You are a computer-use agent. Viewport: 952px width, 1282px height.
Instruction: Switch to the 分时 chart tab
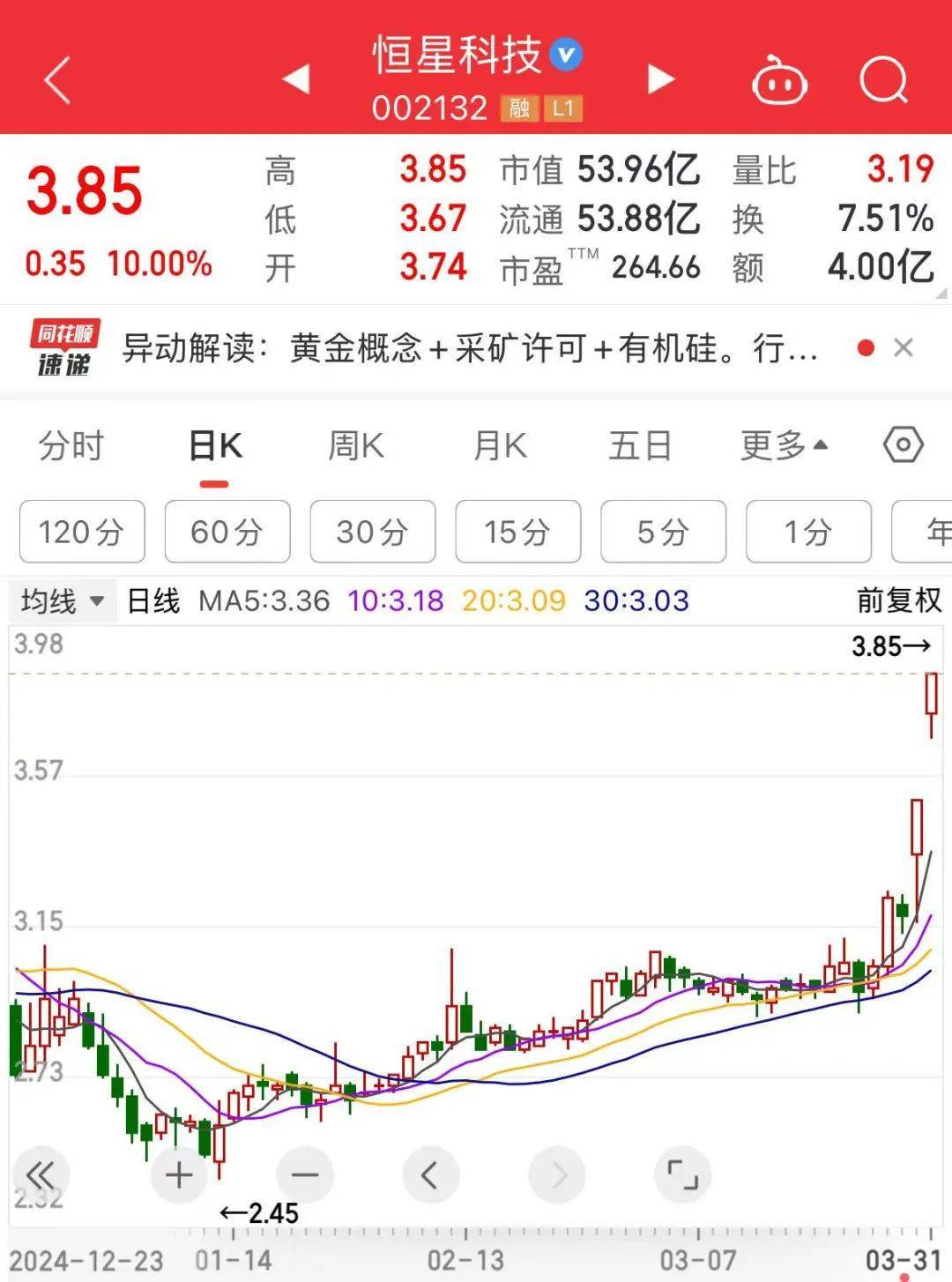click(71, 446)
